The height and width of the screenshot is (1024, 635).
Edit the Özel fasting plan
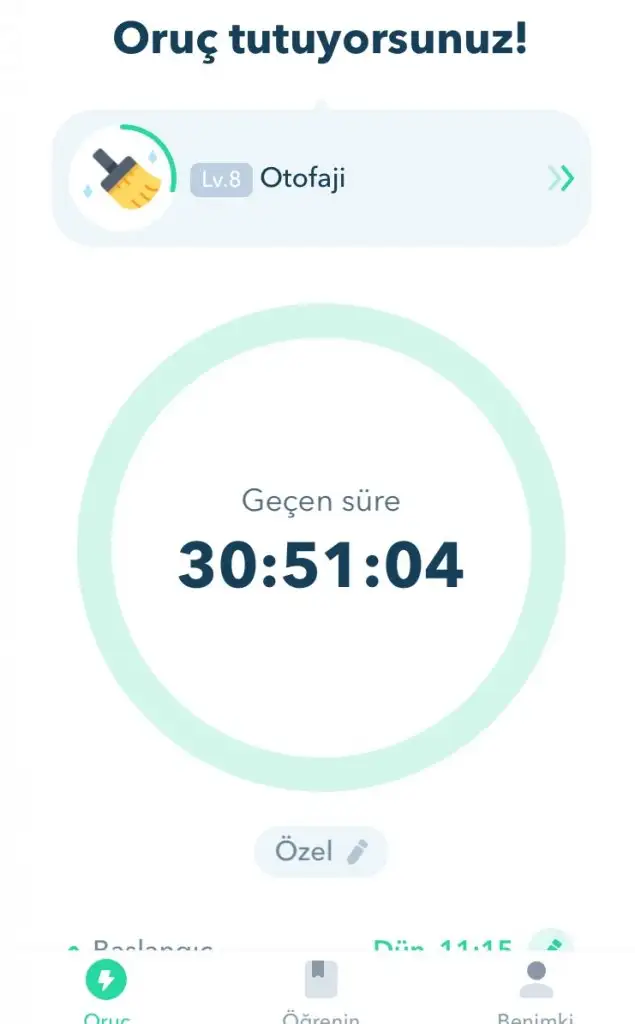pos(321,852)
